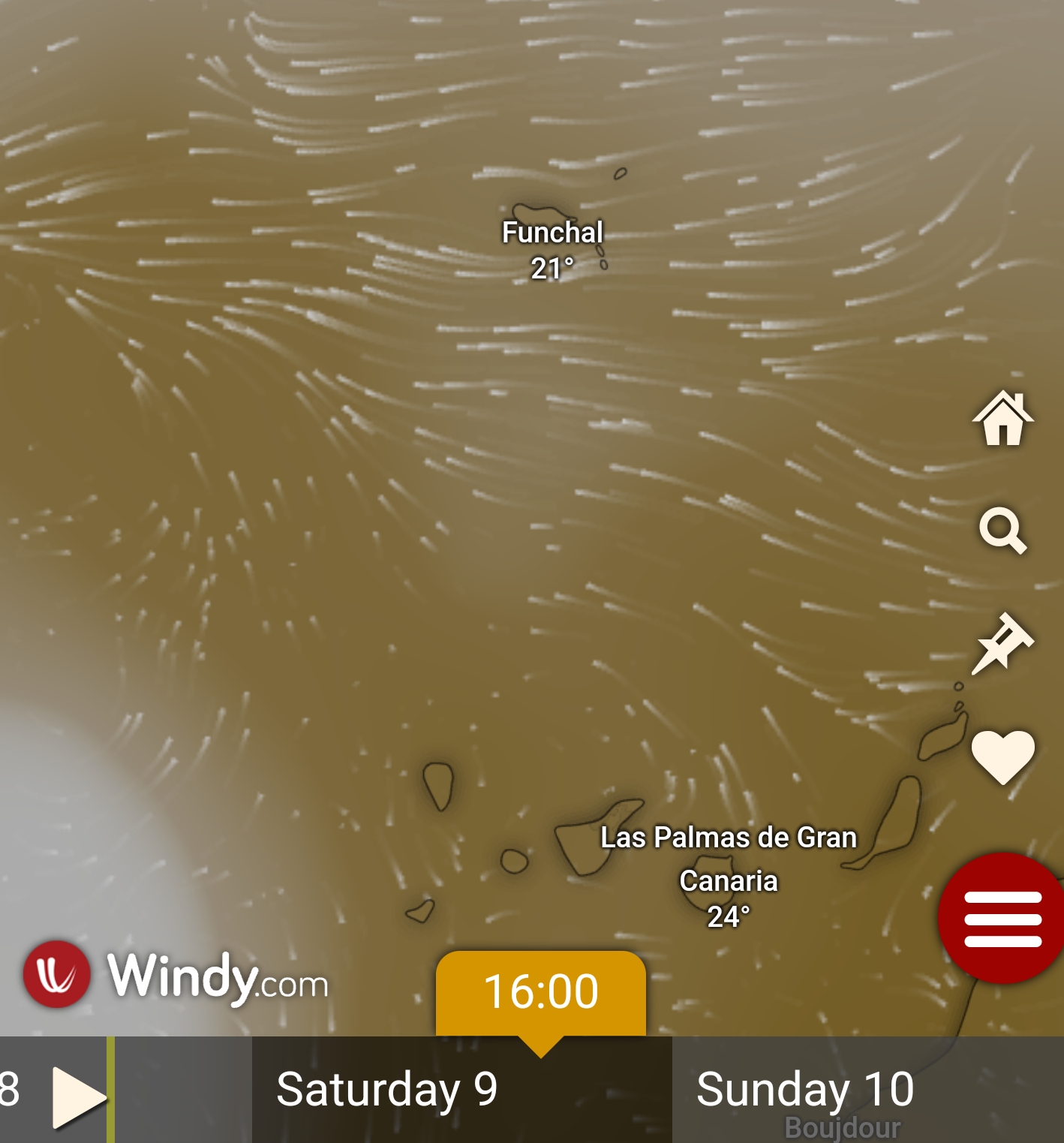Viewport: 1064px width, 1143px height.
Task: Go to home location
Action: click(x=1002, y=419)
